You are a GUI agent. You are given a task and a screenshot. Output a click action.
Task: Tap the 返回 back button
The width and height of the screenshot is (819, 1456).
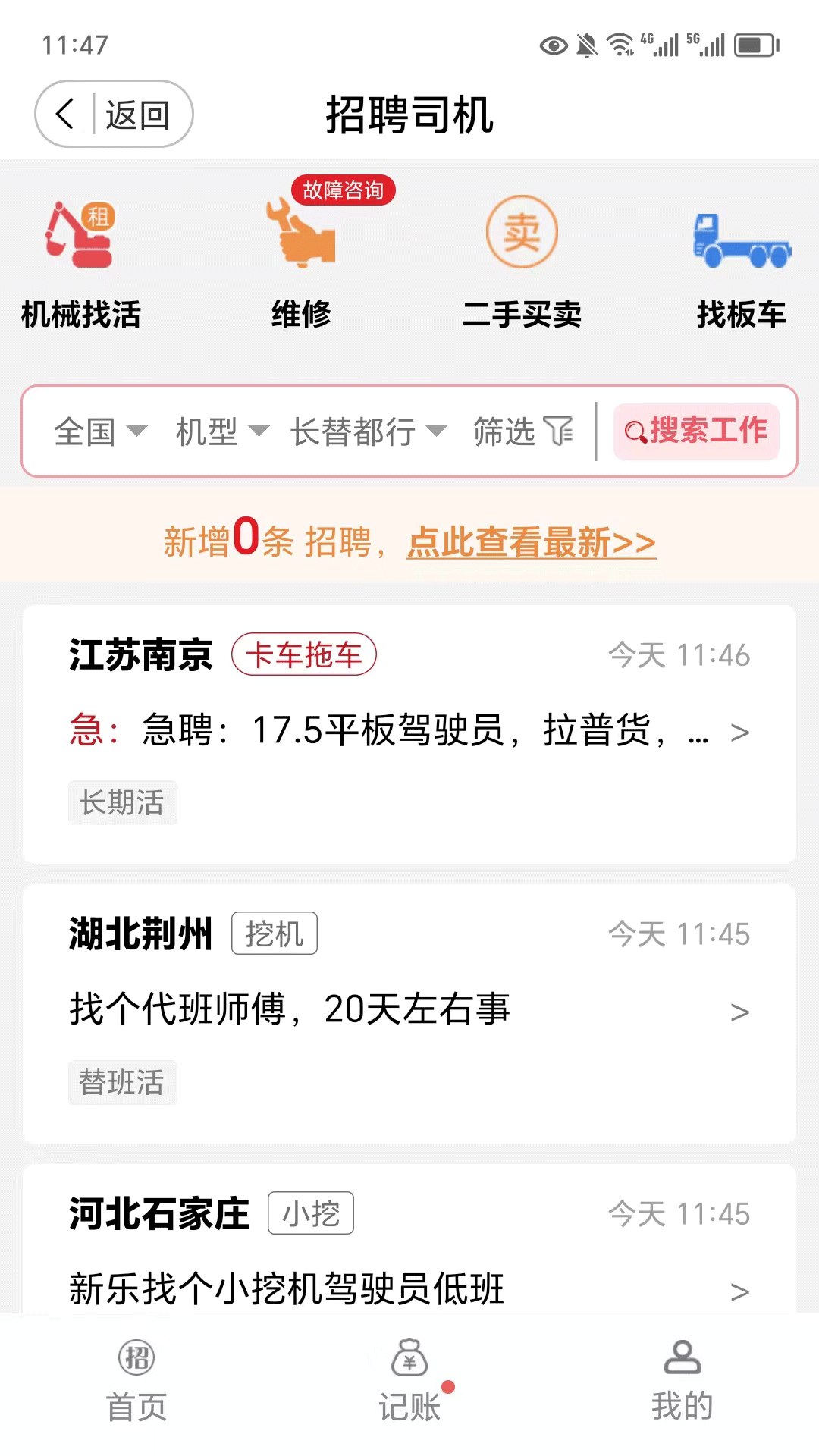[x=114, y=114]
